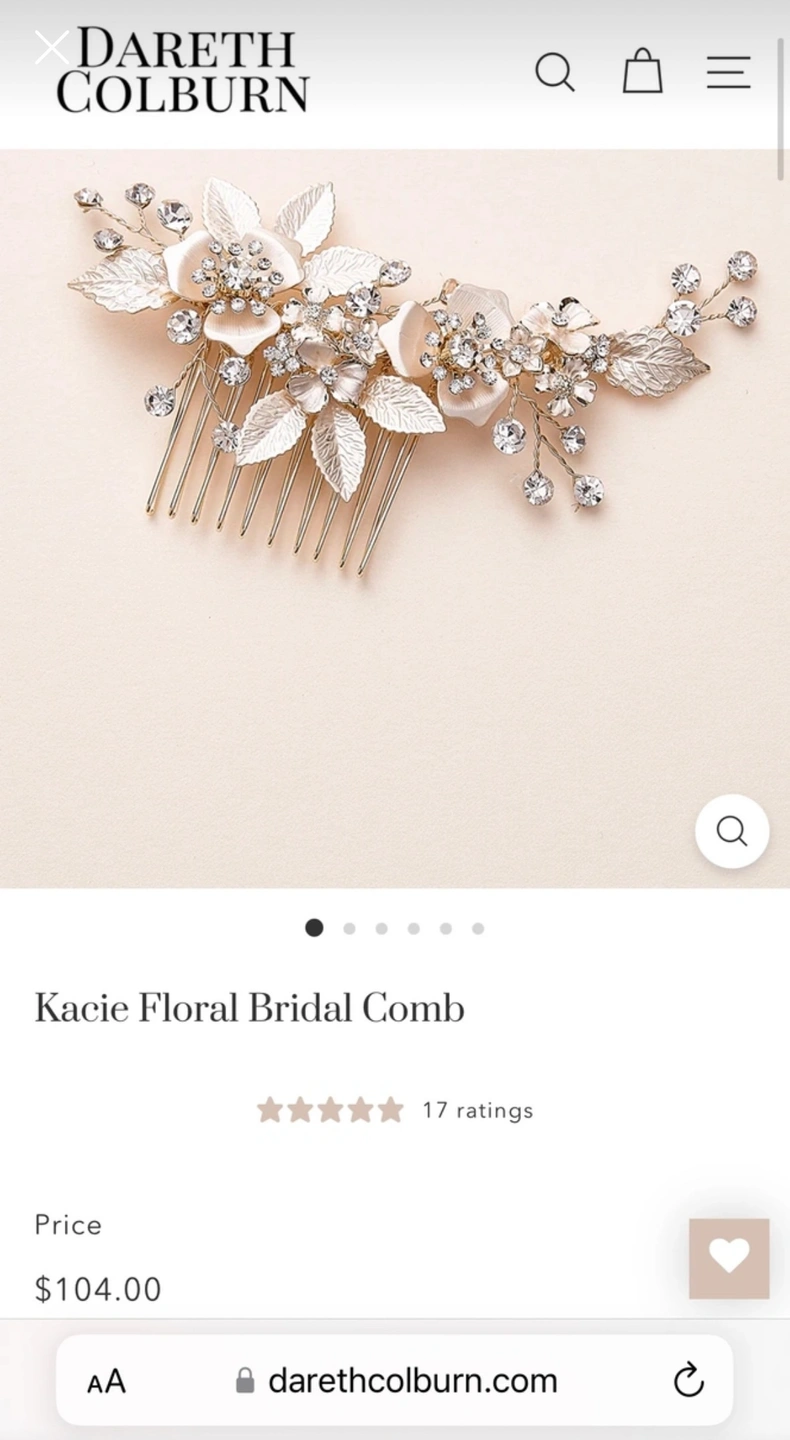
Task: Add Kacie comb to wishlist heart
Action: pos(729,1257)
